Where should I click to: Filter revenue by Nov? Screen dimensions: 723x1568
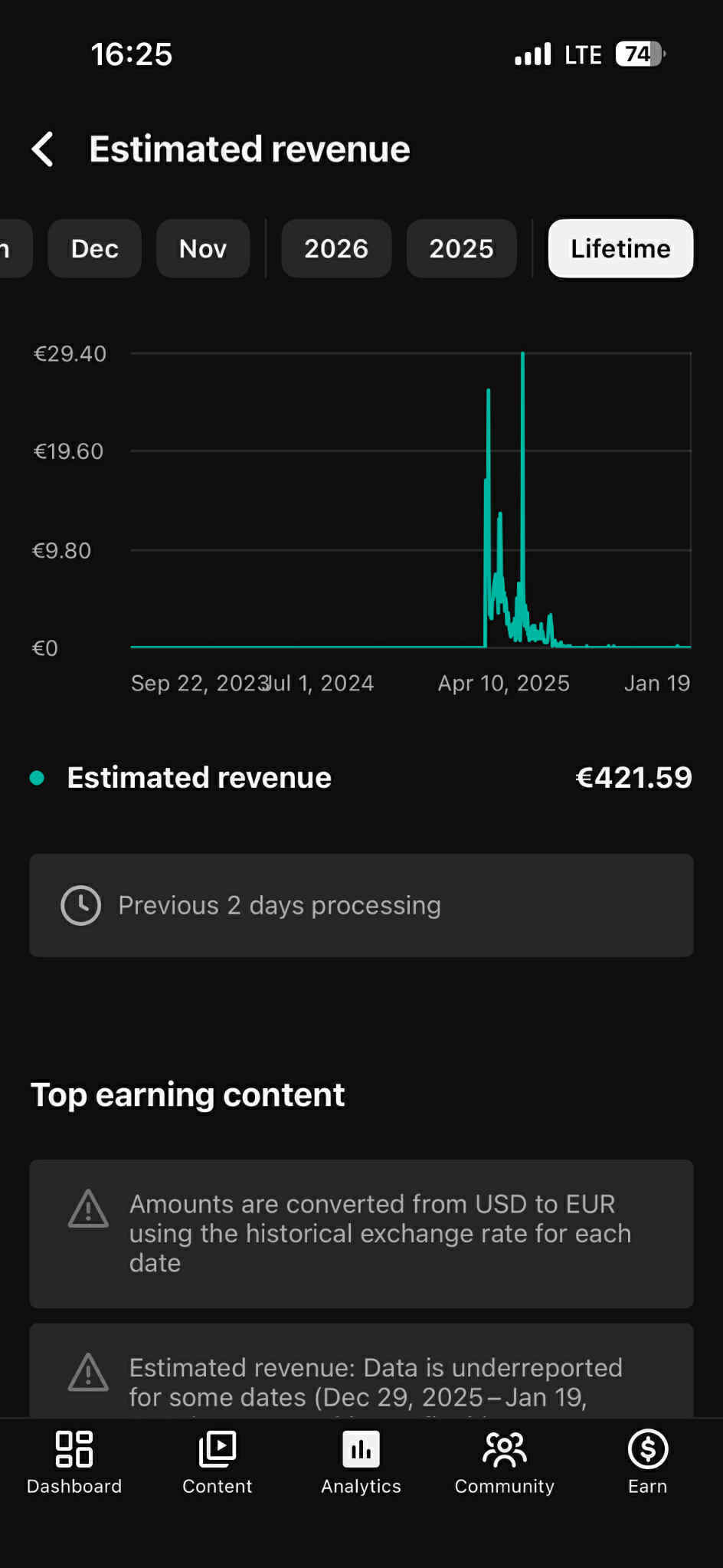[203, 249]
